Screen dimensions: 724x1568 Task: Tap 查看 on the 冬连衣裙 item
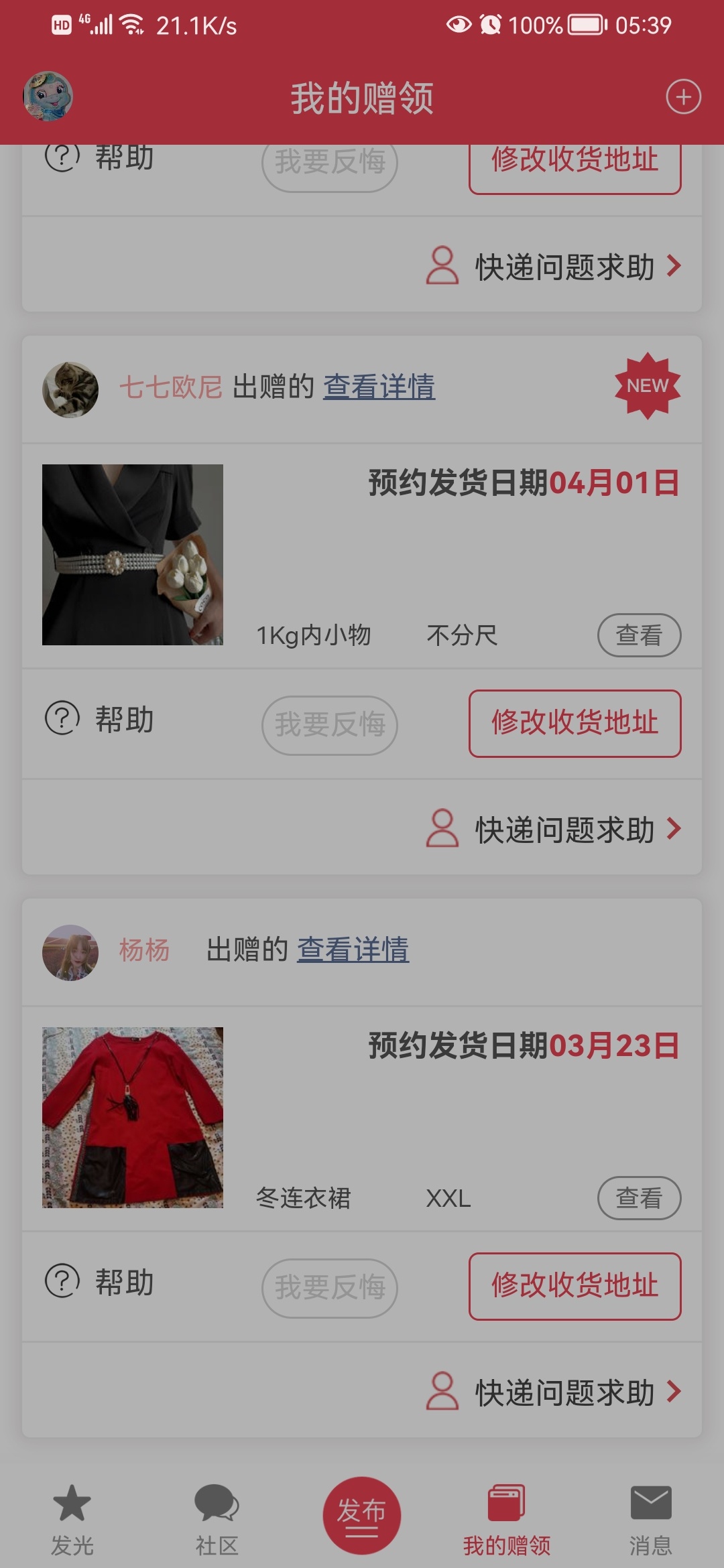point(639,1197)
